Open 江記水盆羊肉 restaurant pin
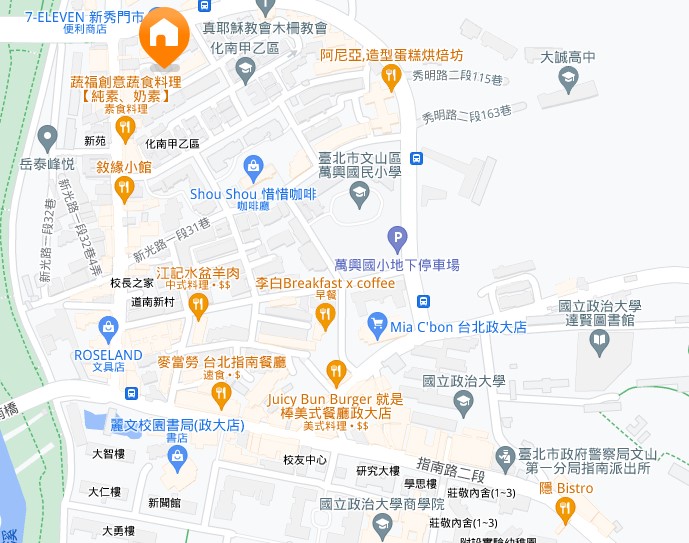The image size is (689, 543). [198, 304]
